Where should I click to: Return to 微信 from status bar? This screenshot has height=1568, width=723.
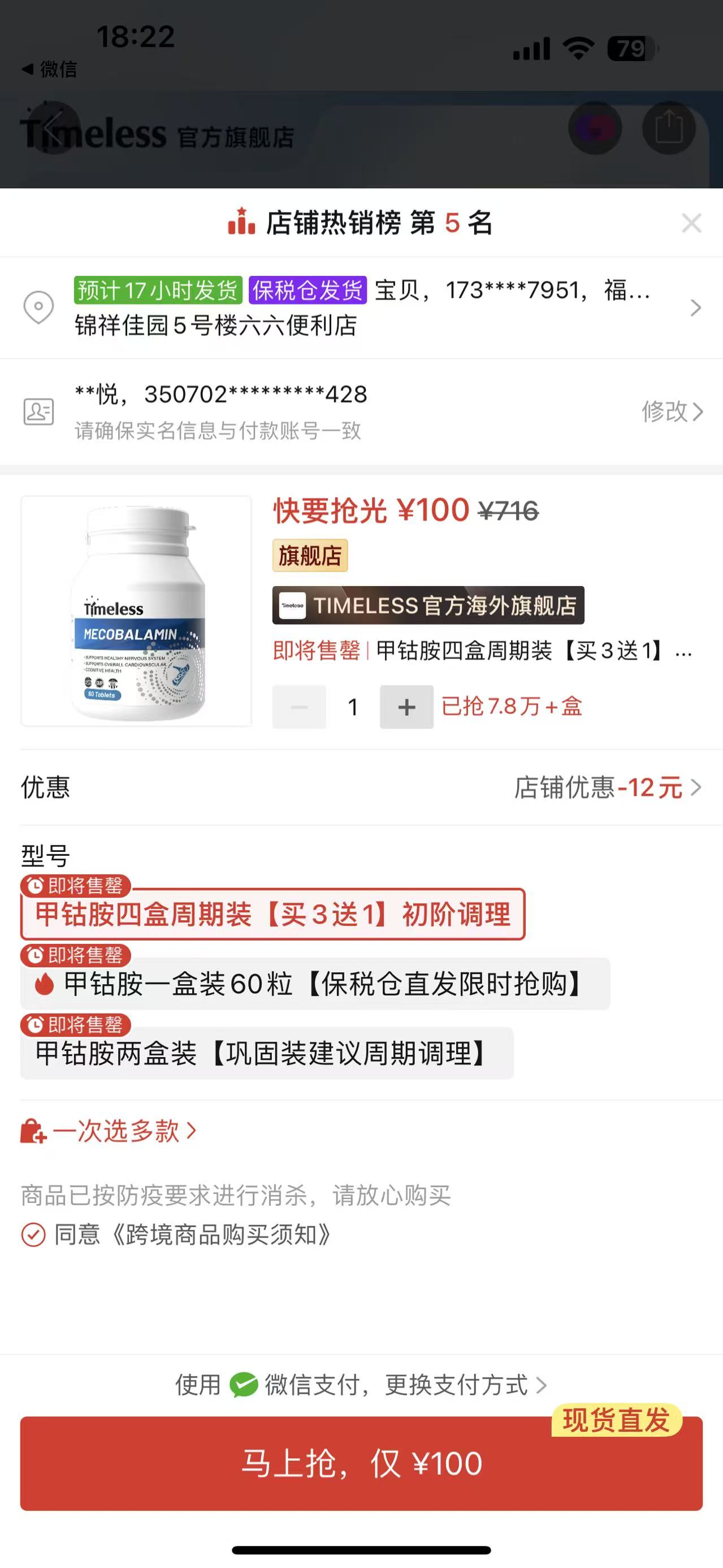click(50, 70)
